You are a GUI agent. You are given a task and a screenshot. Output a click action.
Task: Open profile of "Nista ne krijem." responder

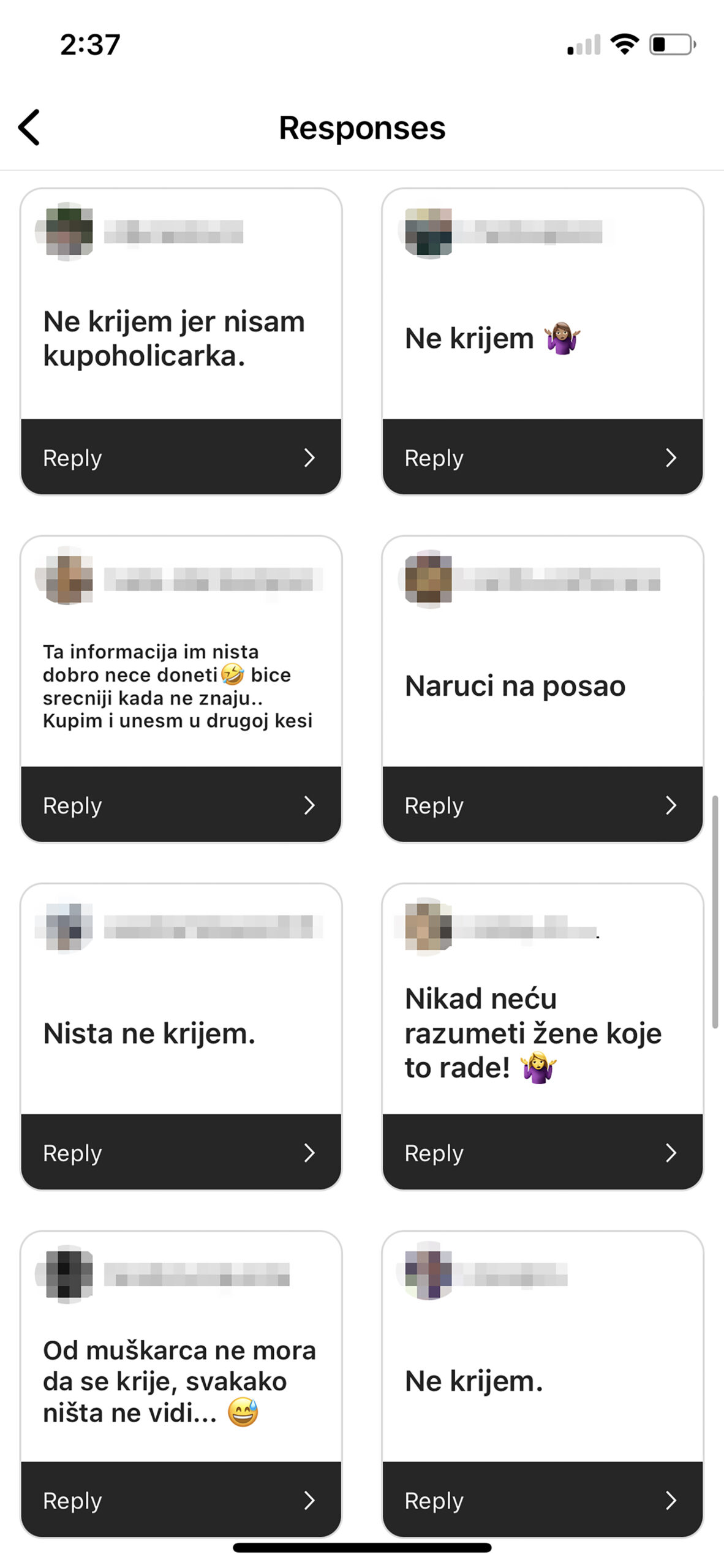pyautogui.click(x=69, y=927)
